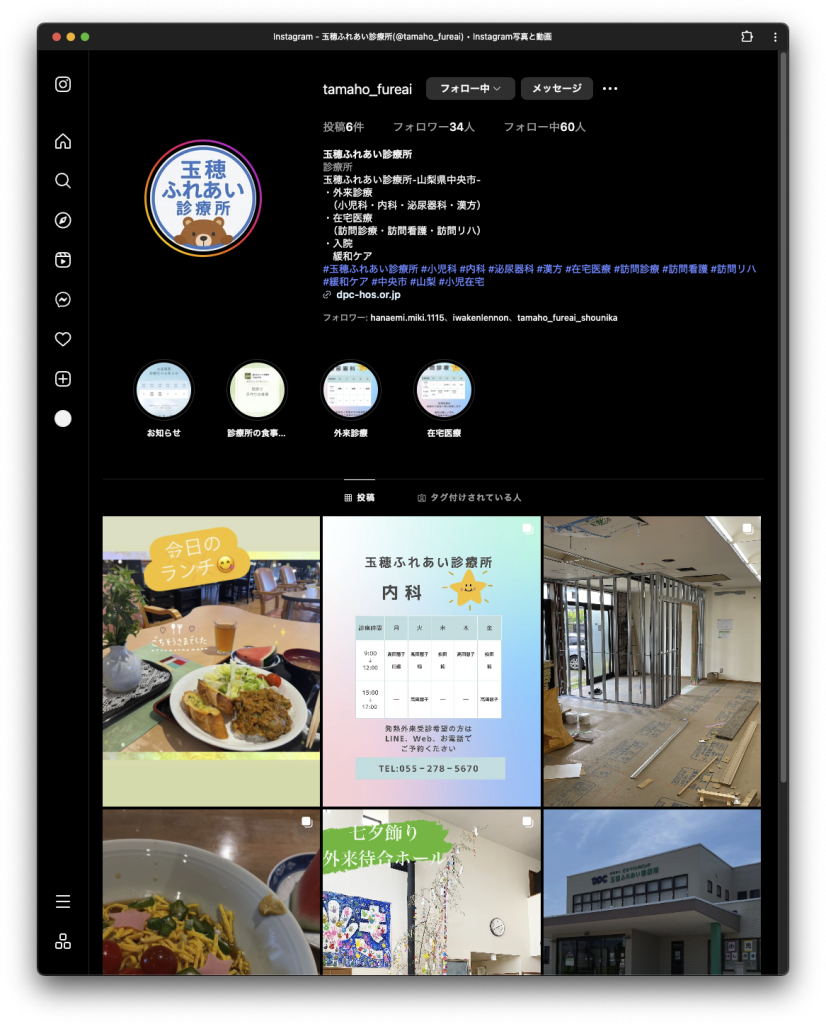Open Reels from the sidebar
Screen dimensions: 826x1024
(63, 260)
